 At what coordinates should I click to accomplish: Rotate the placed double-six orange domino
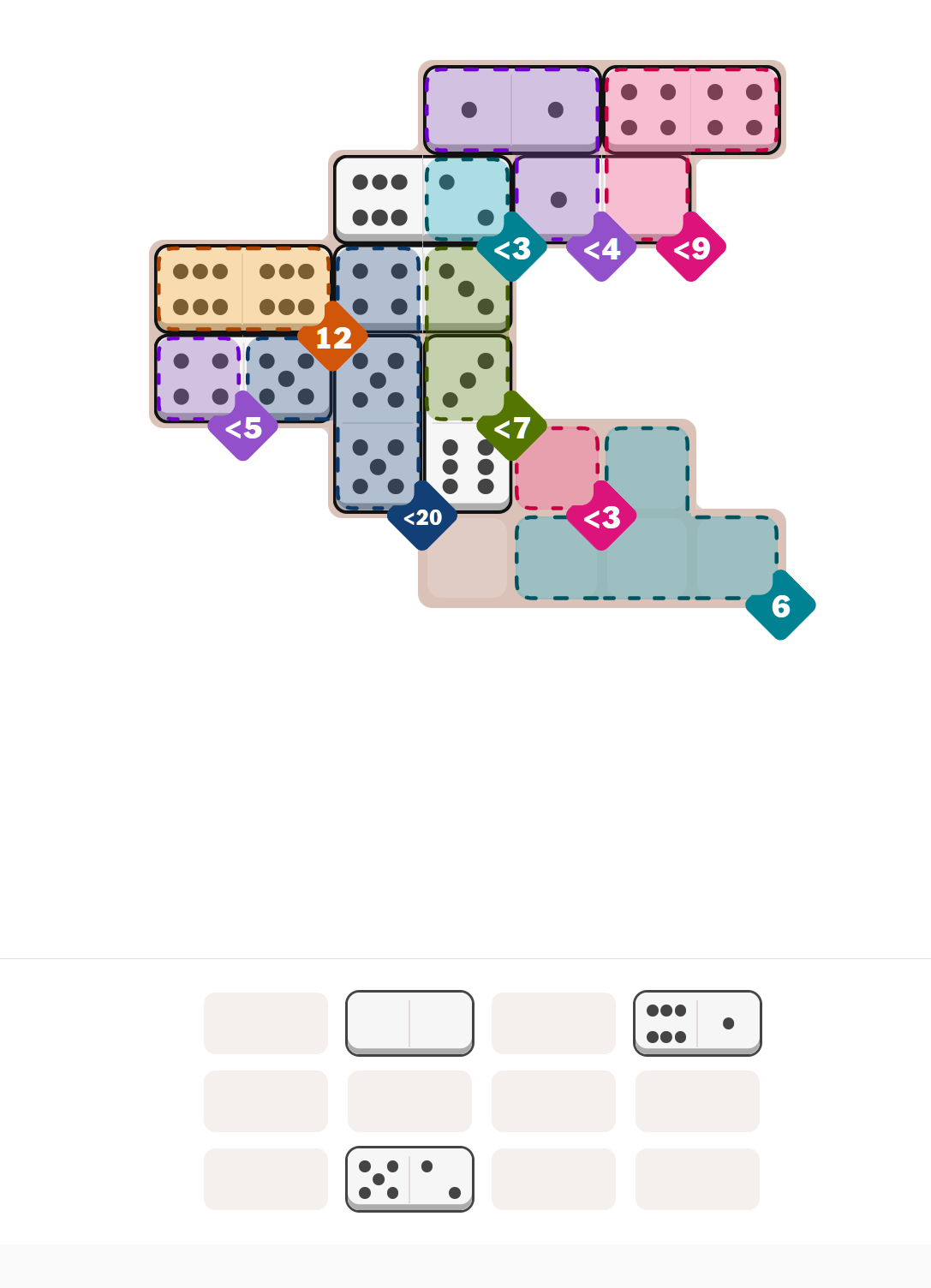click(243, 289)
